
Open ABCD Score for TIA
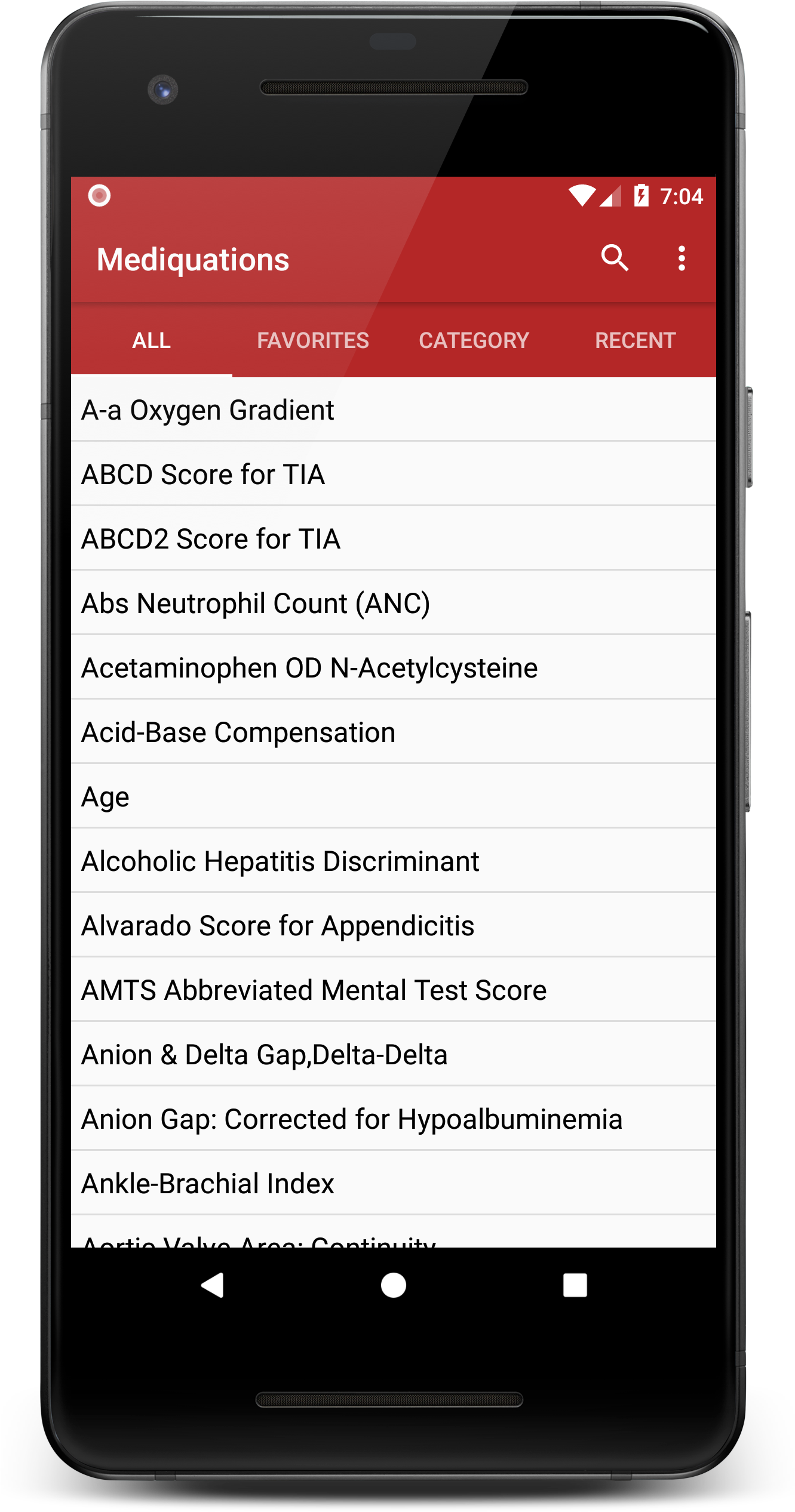[393, 475]
